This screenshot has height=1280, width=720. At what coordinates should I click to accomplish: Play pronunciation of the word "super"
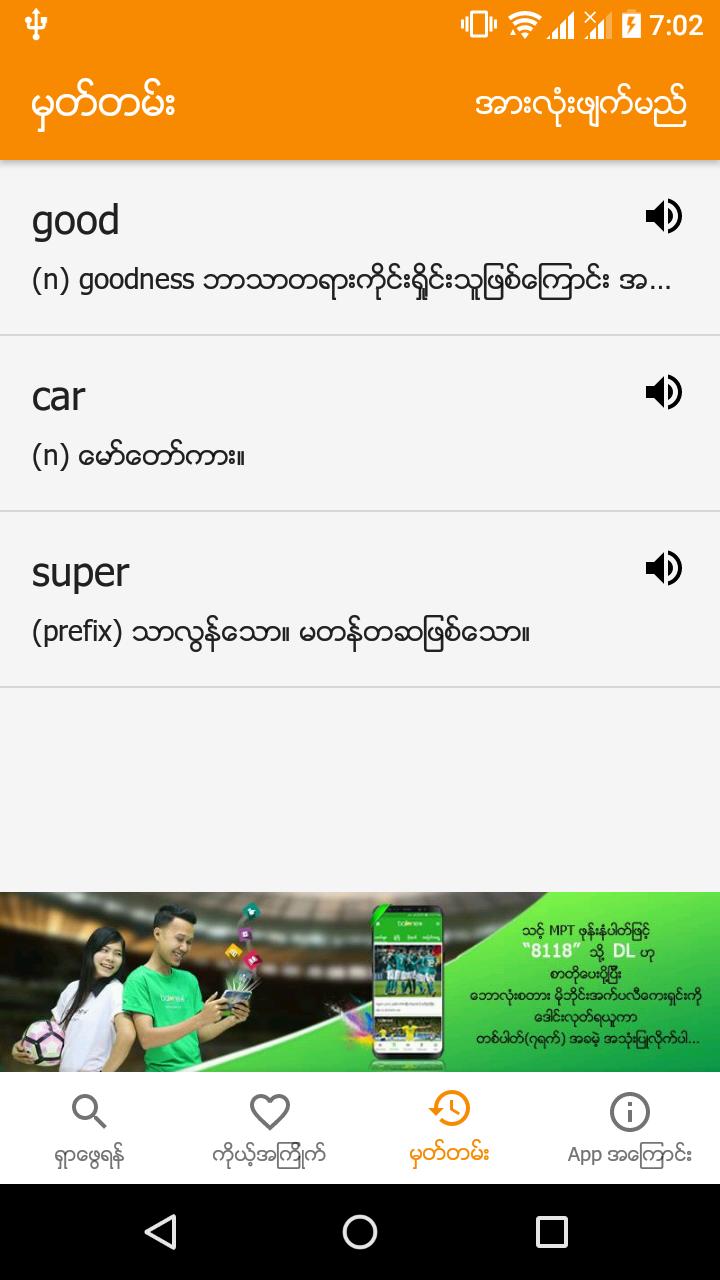click(x=663, y=568)
